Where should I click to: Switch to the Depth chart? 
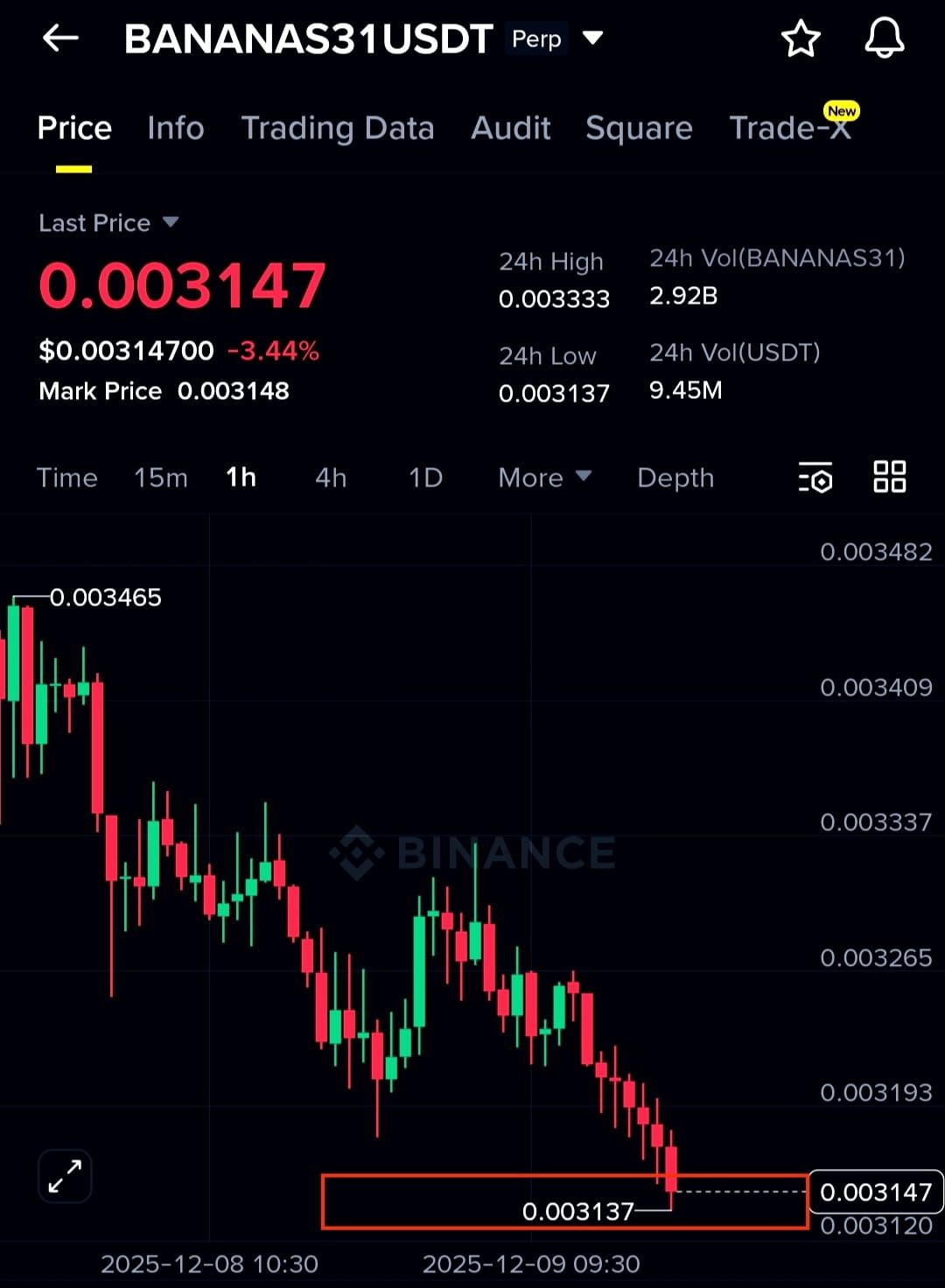[x=675, y=478]
